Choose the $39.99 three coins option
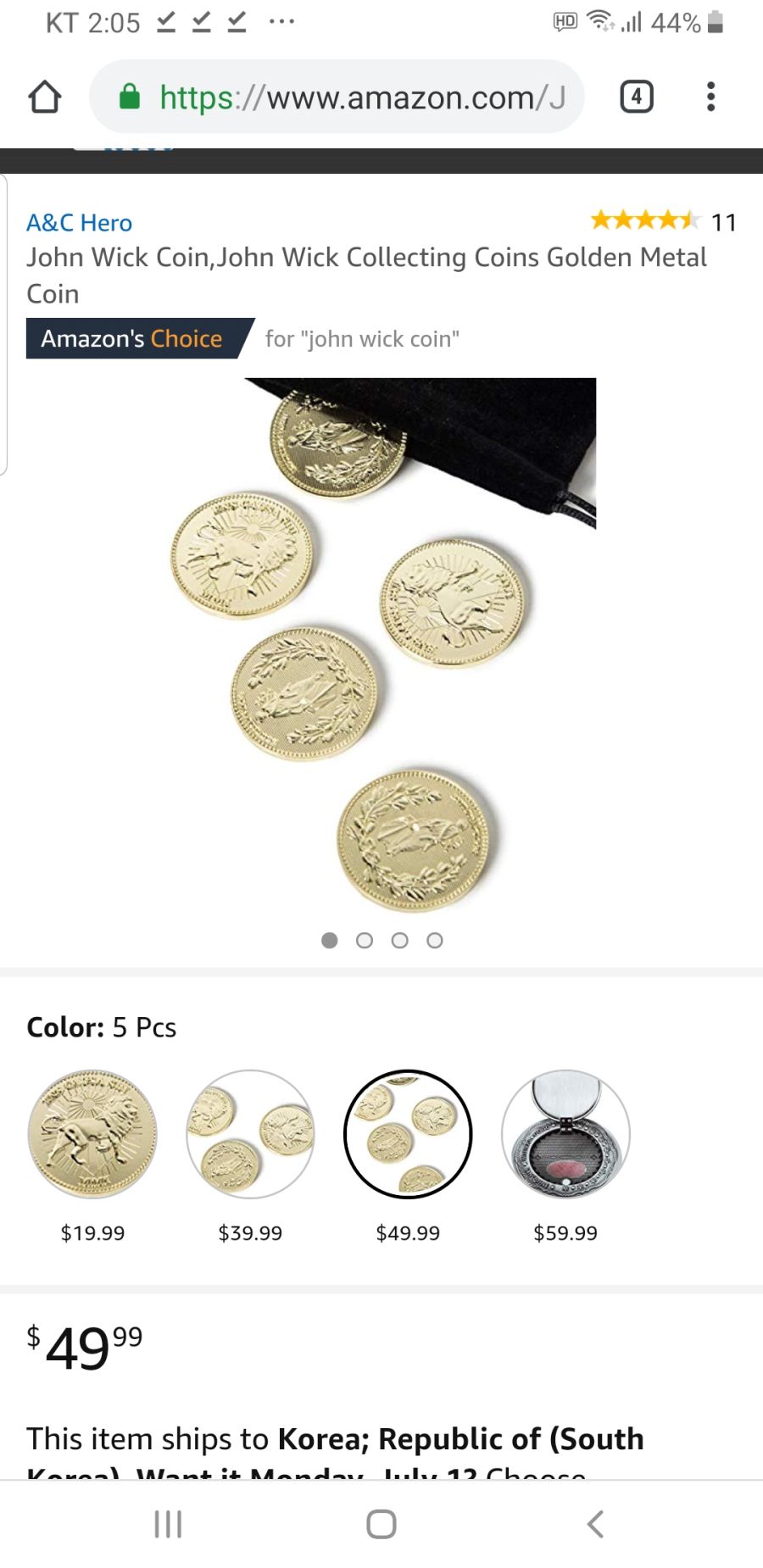 (250, 1134)
